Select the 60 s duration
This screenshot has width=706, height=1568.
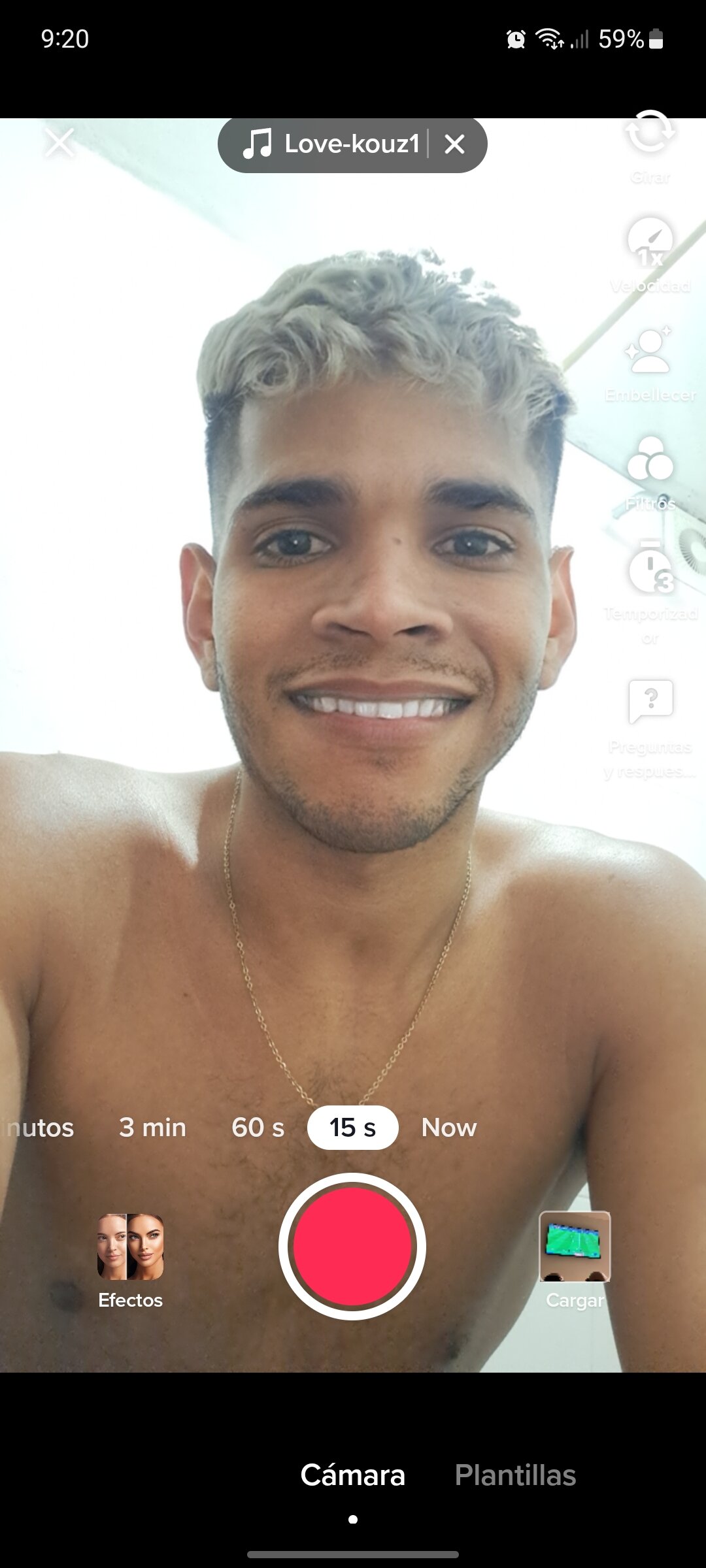point(258,1128)
